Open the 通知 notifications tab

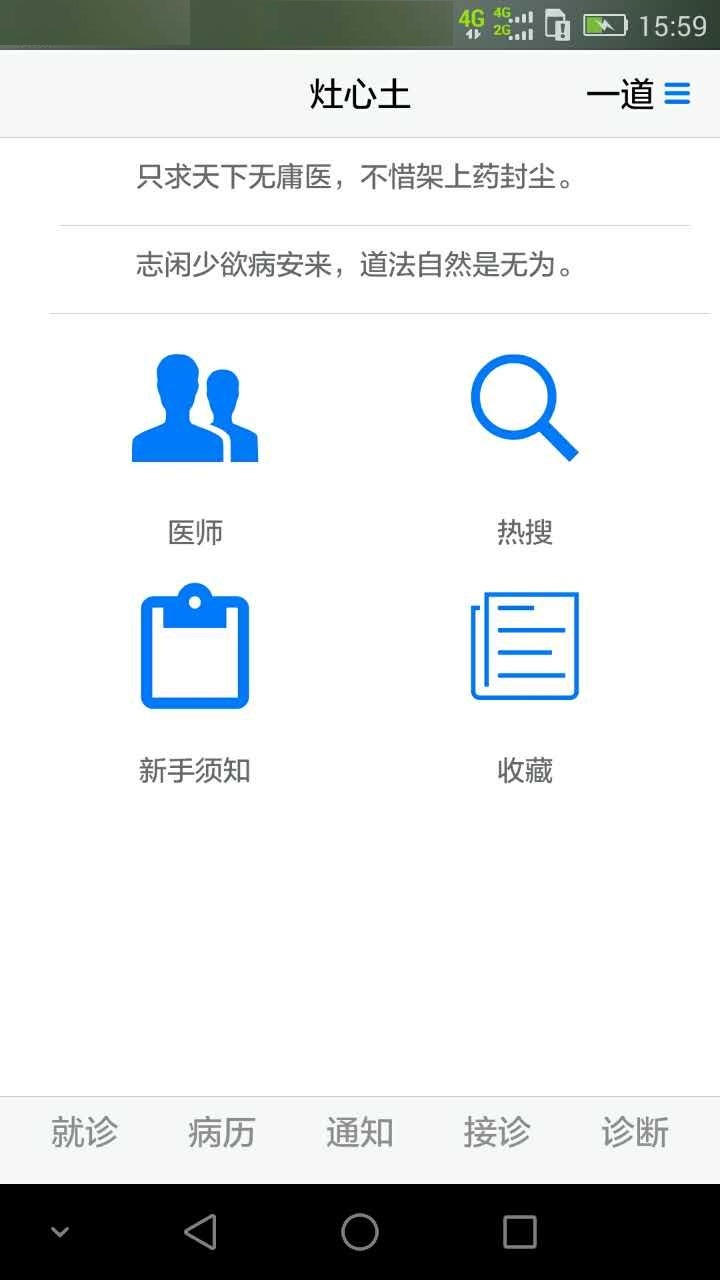pos(359,1132)
